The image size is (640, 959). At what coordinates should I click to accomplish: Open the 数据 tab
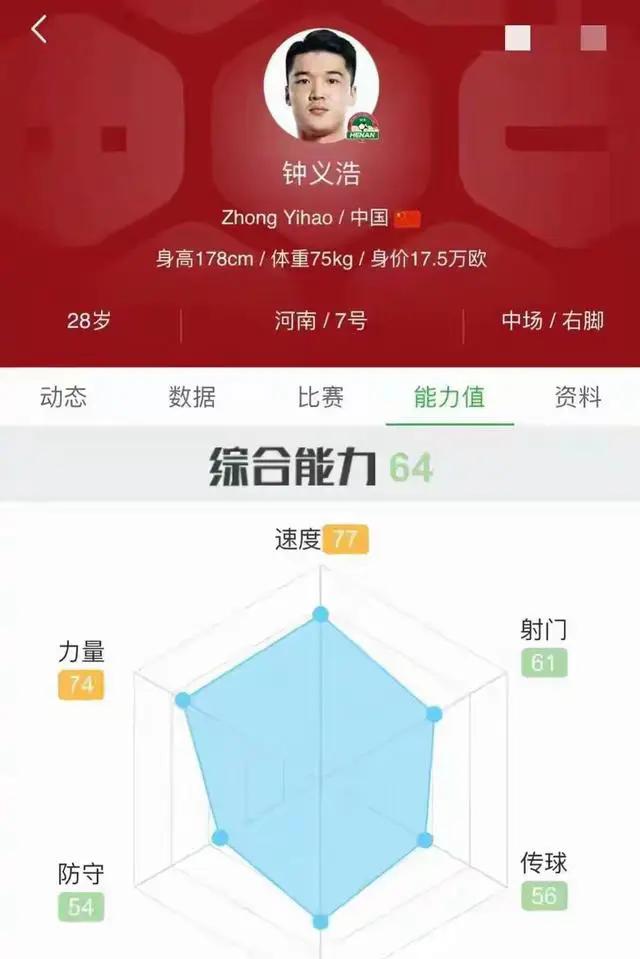[192, 397]
